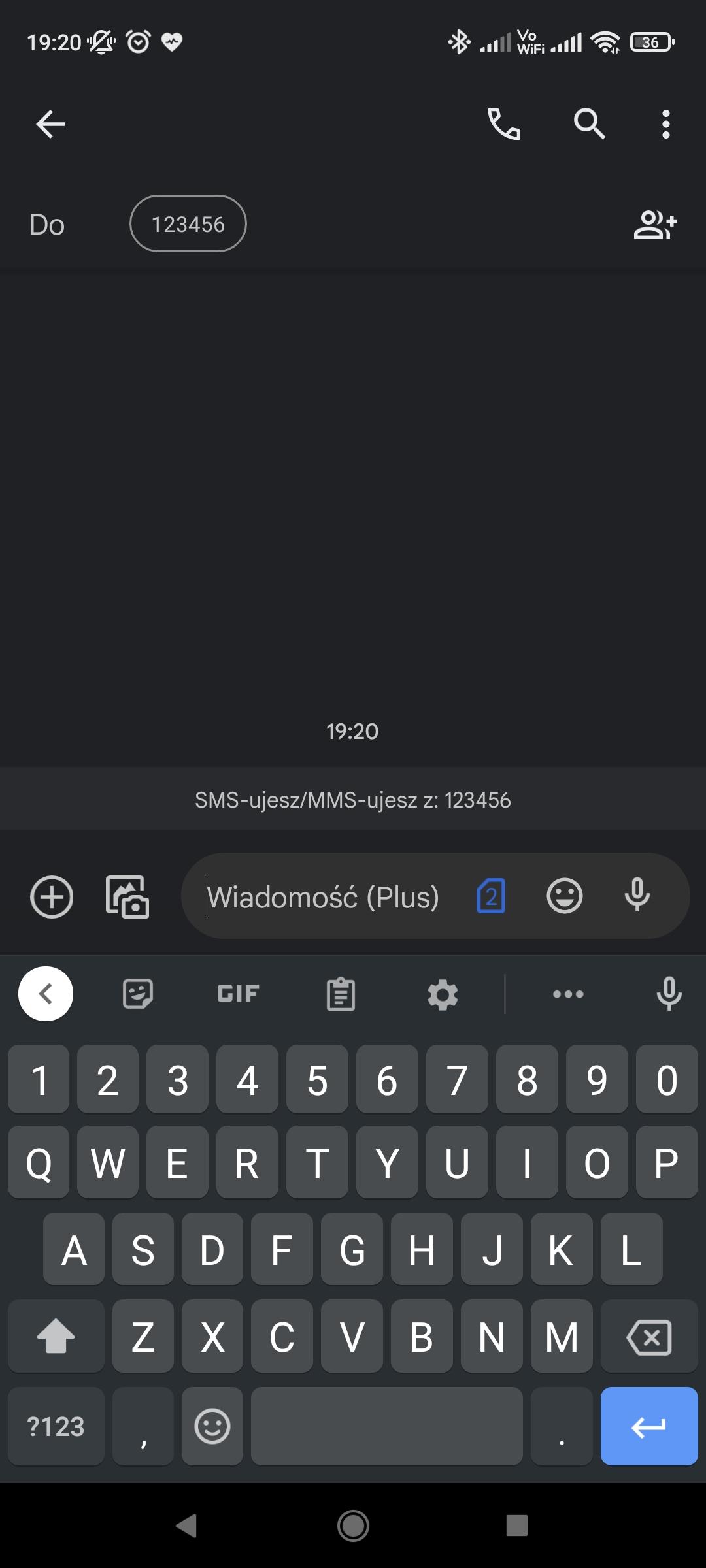706x1568 pixels.
Task: Open the plus attachment menu
Action: (52, 896)
